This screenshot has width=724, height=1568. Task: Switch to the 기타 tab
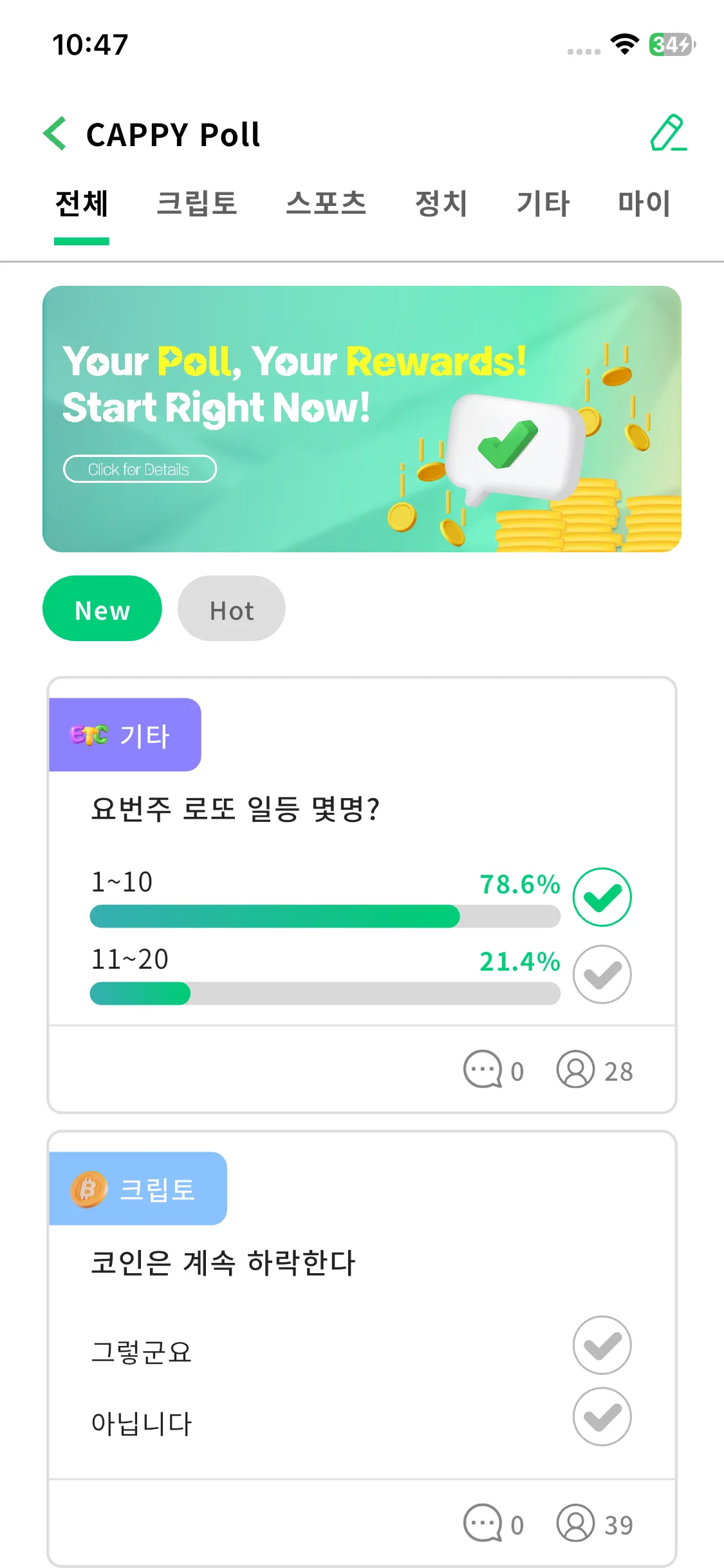pyautogui.click(x=543, y=203)
